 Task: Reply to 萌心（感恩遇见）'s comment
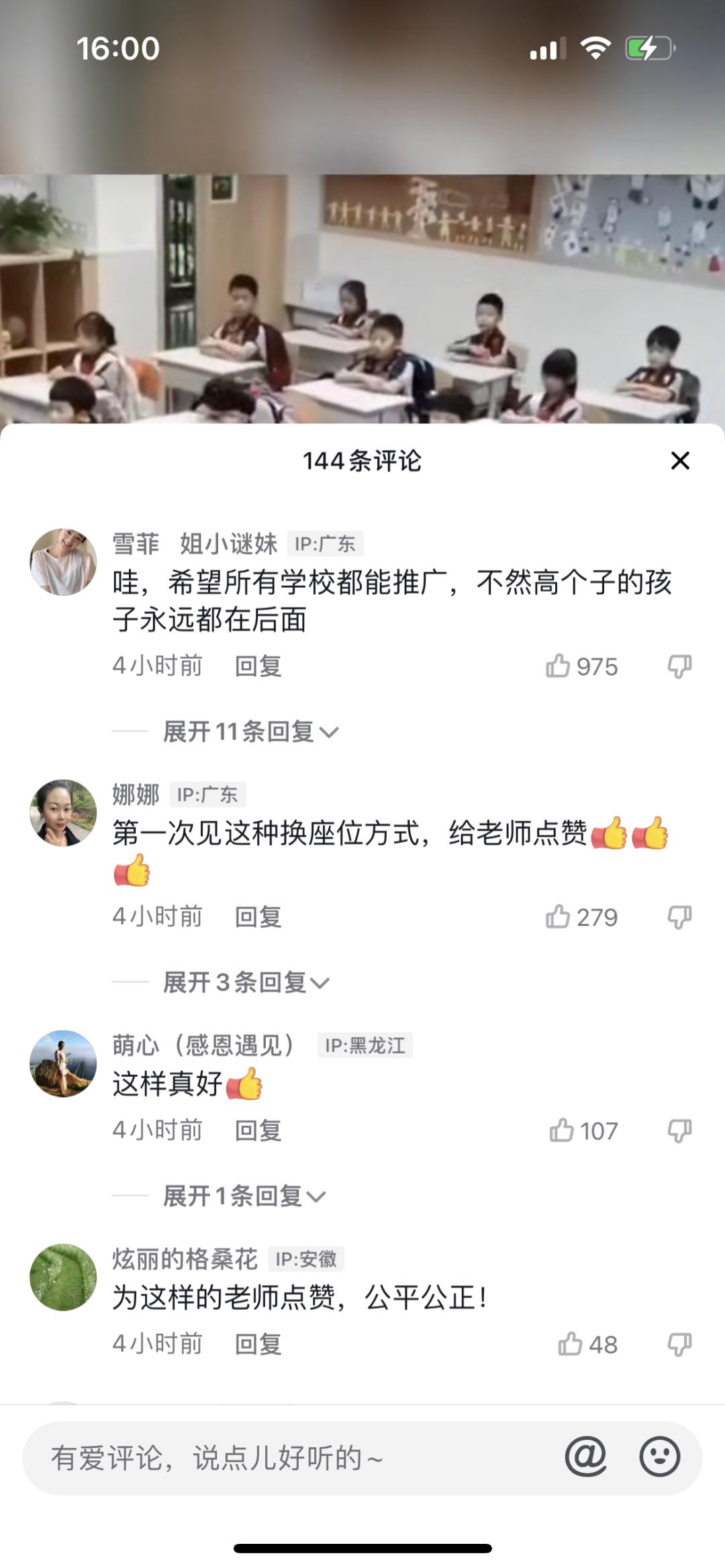click(x=258, y=1131)
